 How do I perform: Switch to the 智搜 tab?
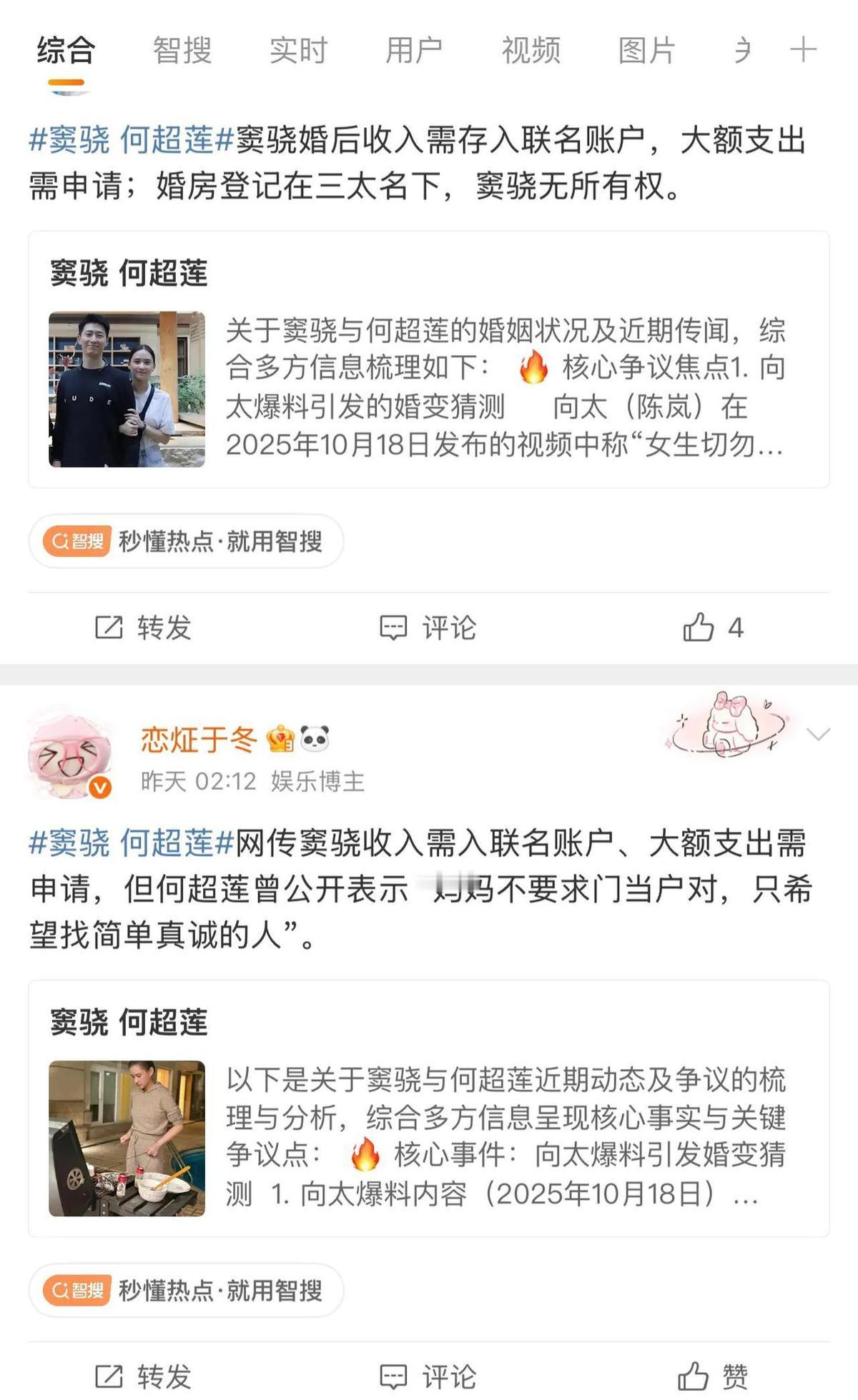pyautogui.click(x=182, y=51)
